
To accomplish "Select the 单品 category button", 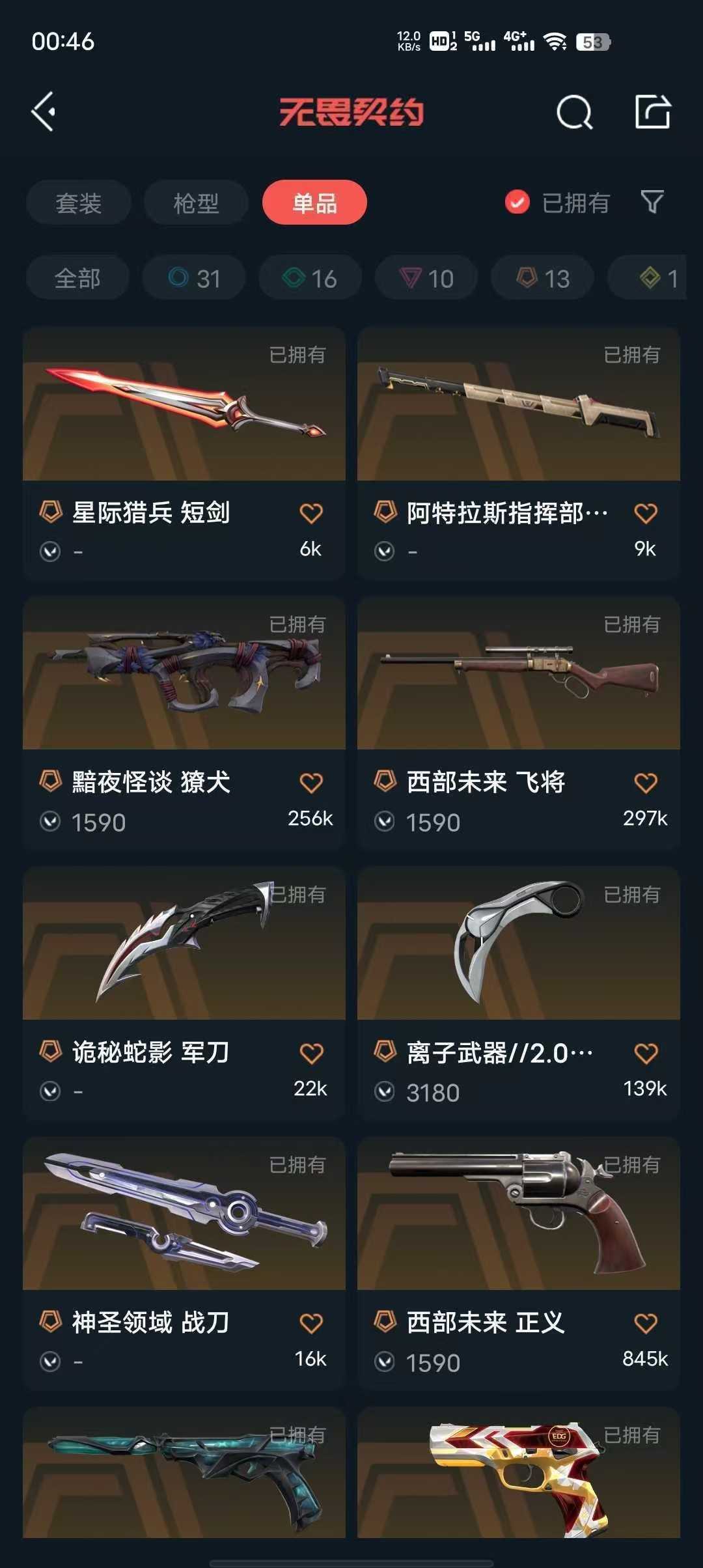I will pyautogui.click(x=314, y=203).
